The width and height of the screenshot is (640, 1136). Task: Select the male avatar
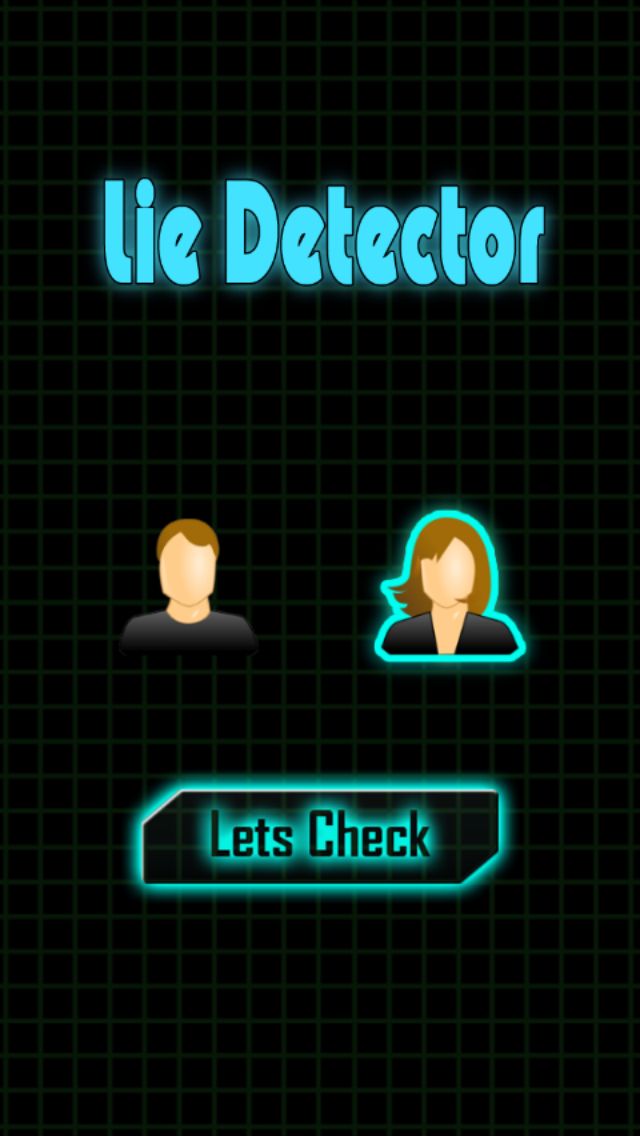pyautogui.click(x=188, y=588)
